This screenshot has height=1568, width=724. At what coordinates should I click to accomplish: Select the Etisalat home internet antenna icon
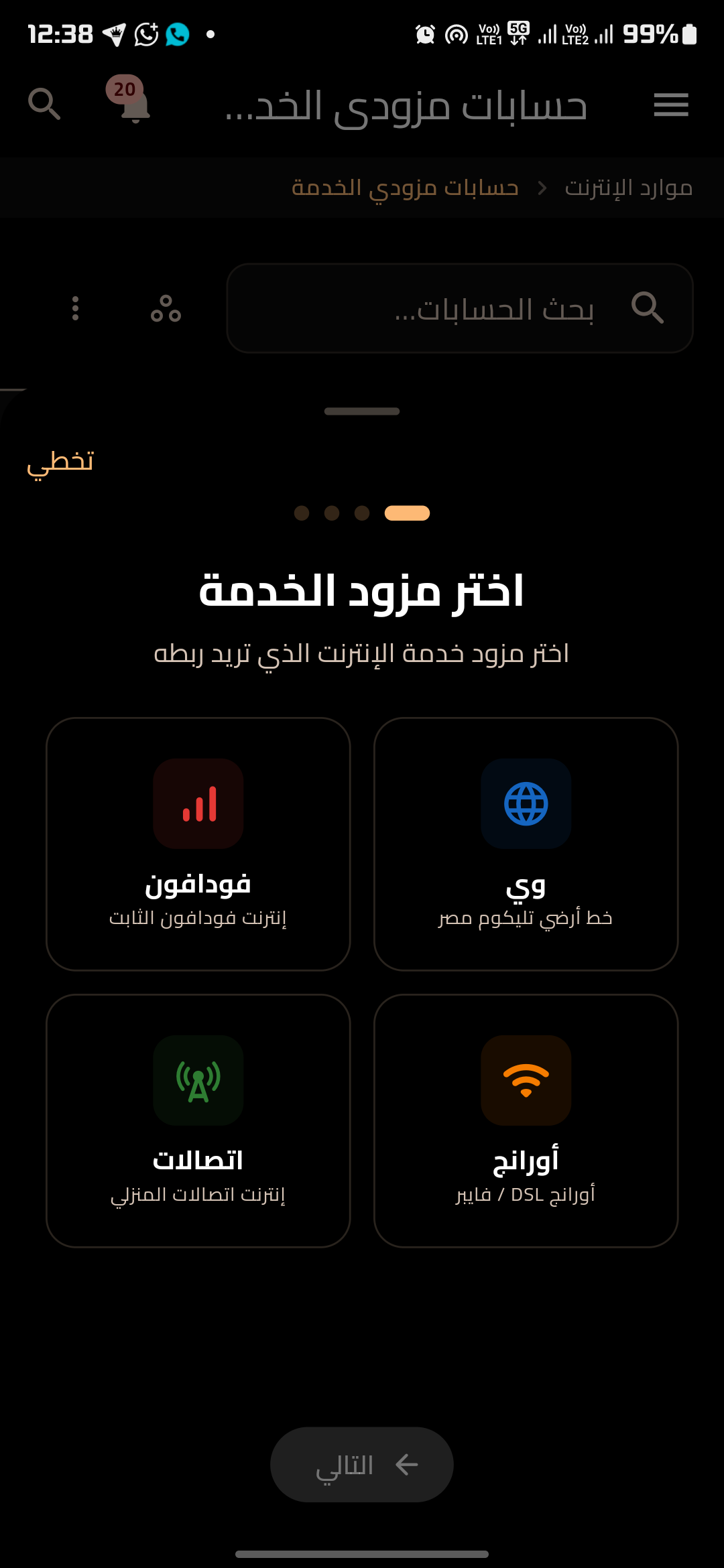pos(198,1080)
